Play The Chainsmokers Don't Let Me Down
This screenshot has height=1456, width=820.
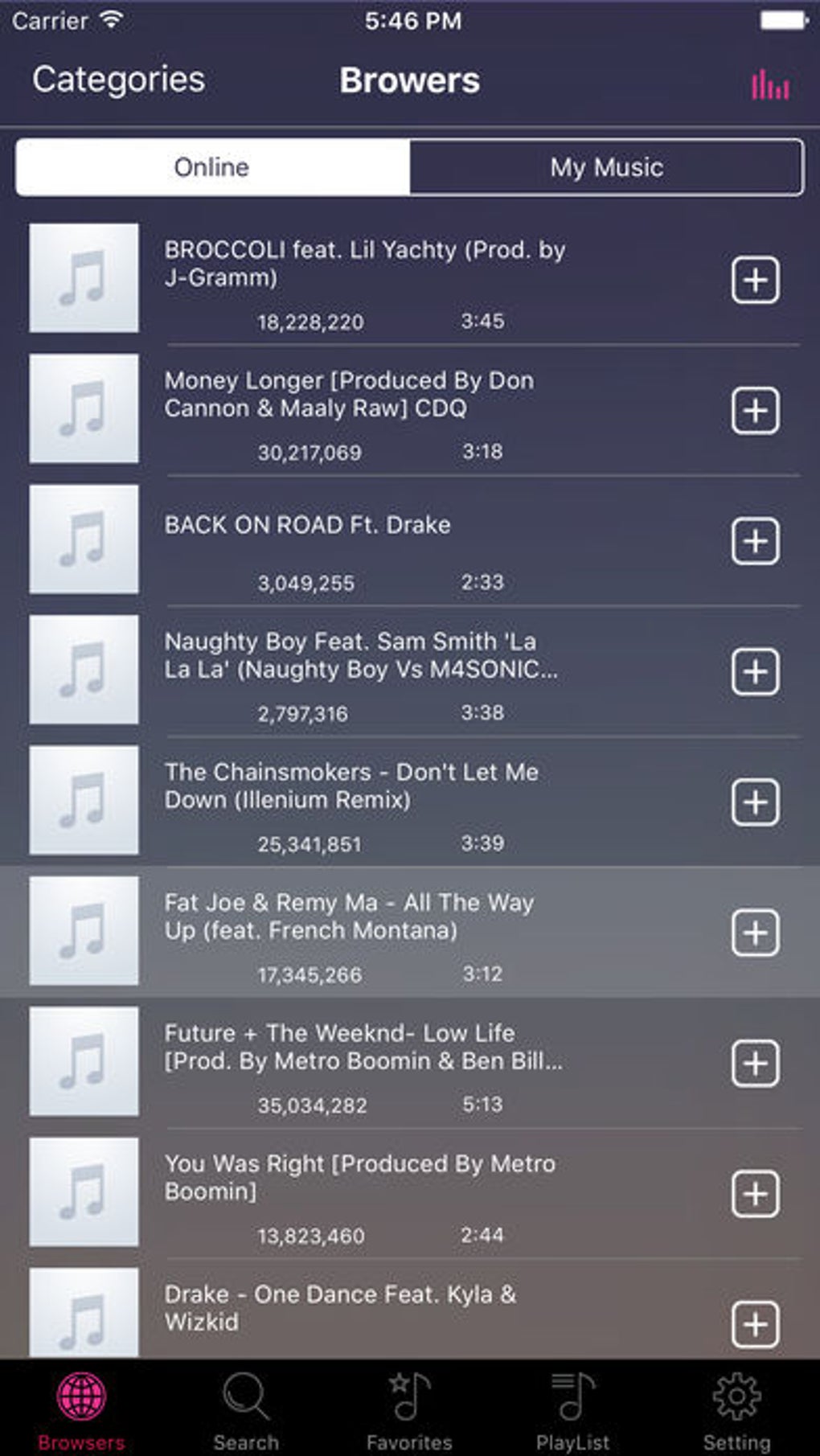tap(352, 785)
